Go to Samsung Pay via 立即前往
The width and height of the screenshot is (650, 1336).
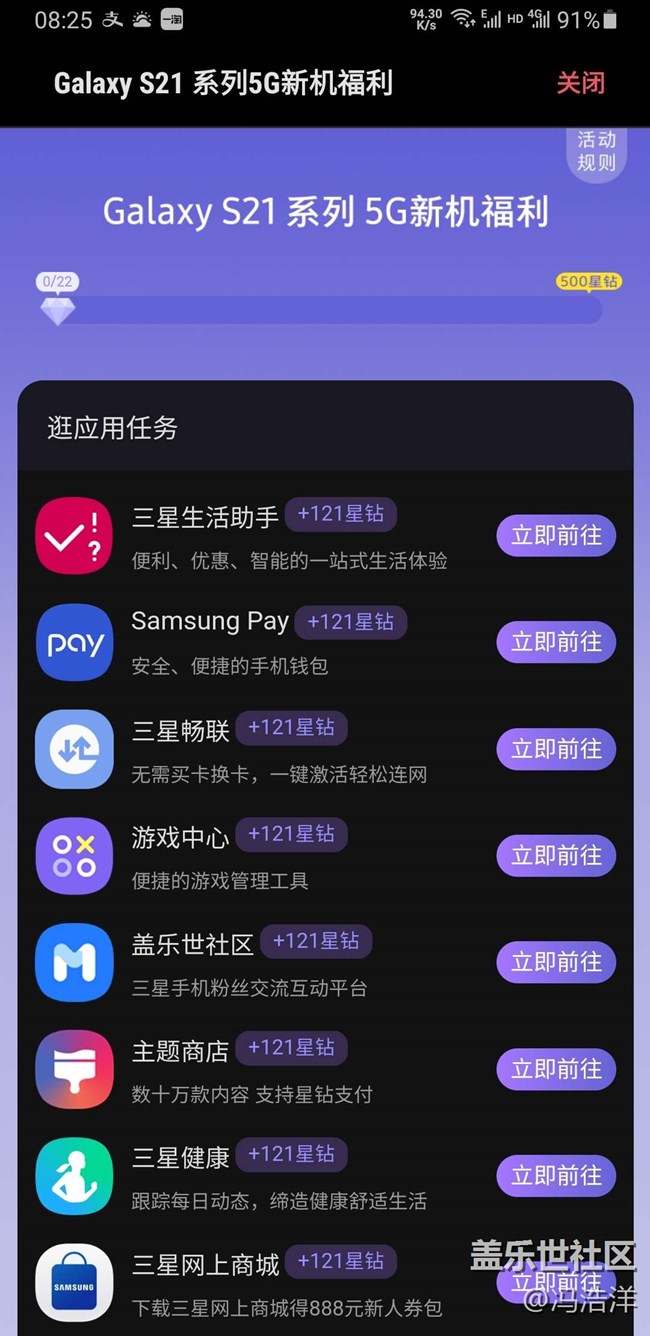click(556, 642)
